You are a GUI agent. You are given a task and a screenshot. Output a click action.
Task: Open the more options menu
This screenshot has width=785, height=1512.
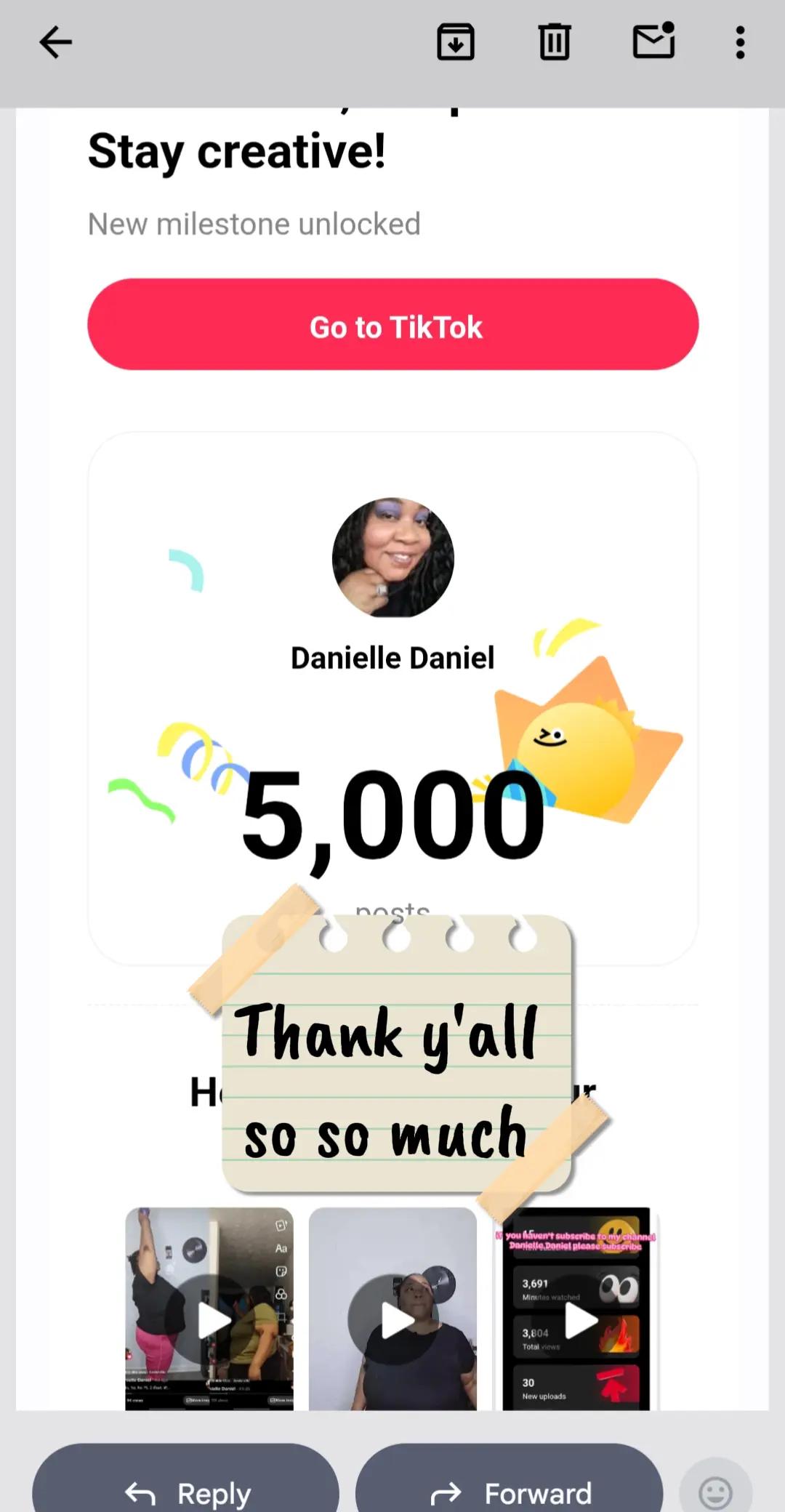coord(740,42)
